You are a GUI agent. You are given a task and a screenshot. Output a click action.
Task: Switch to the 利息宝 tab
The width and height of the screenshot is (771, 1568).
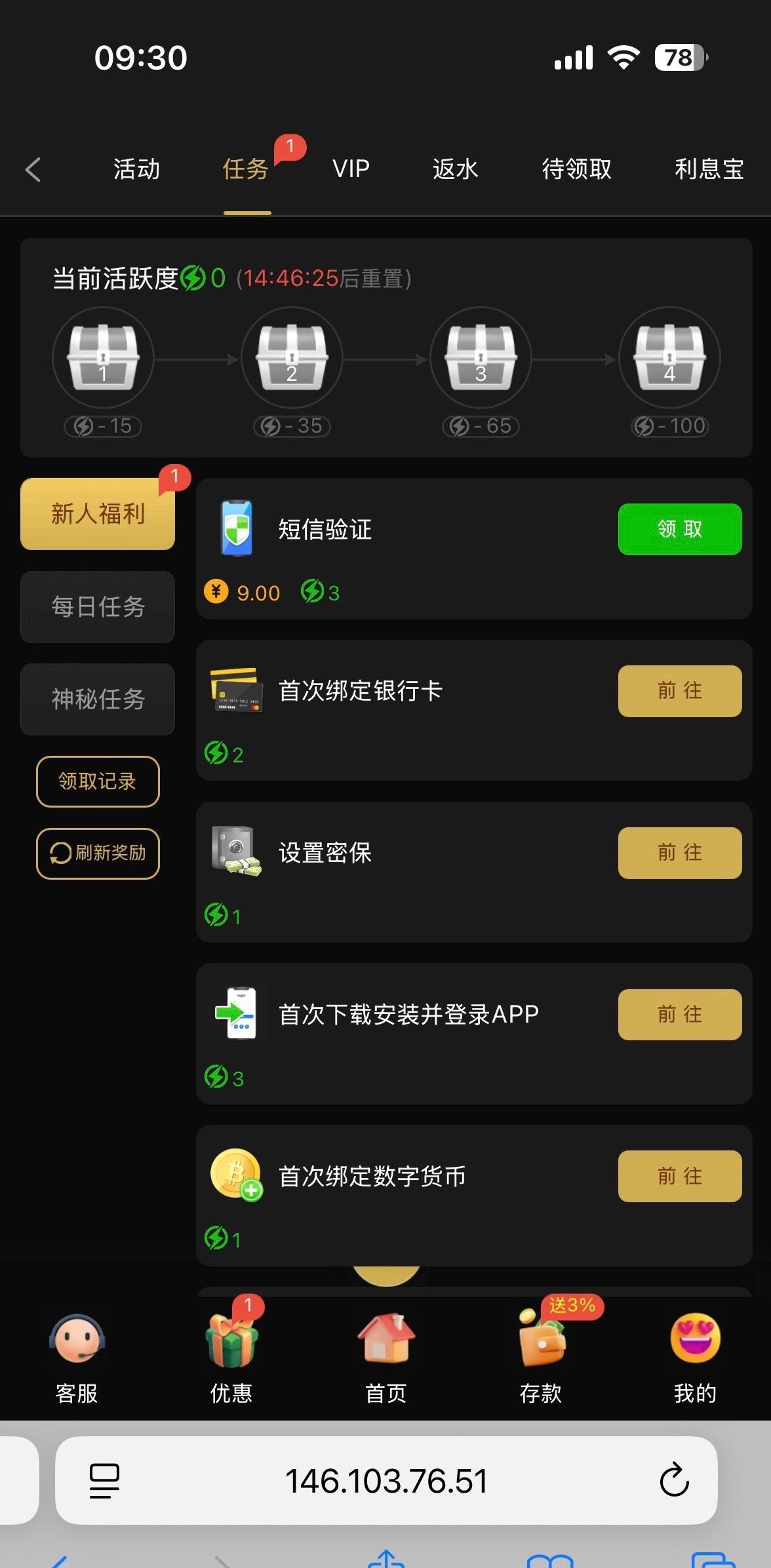coord(709,170)
